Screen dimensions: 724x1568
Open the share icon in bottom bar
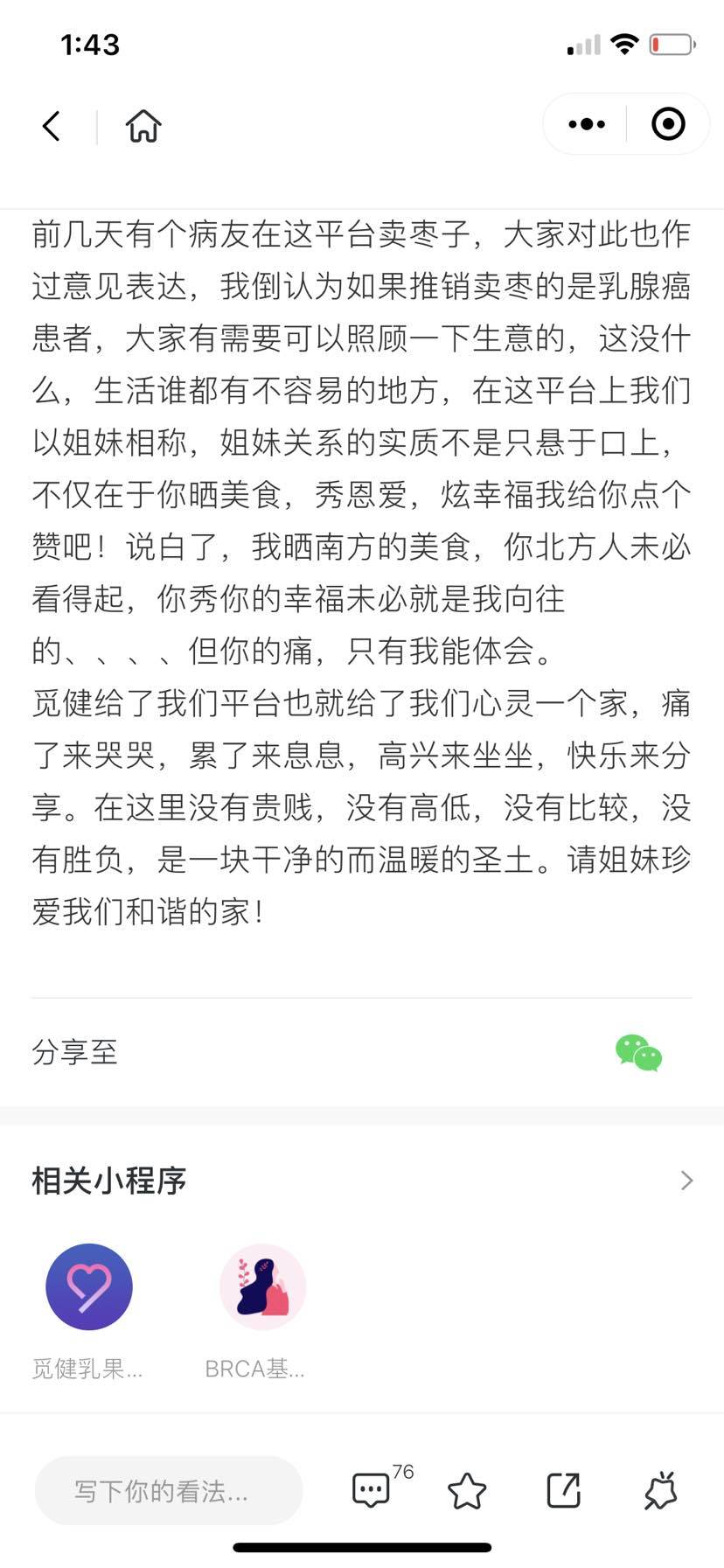563,1491
